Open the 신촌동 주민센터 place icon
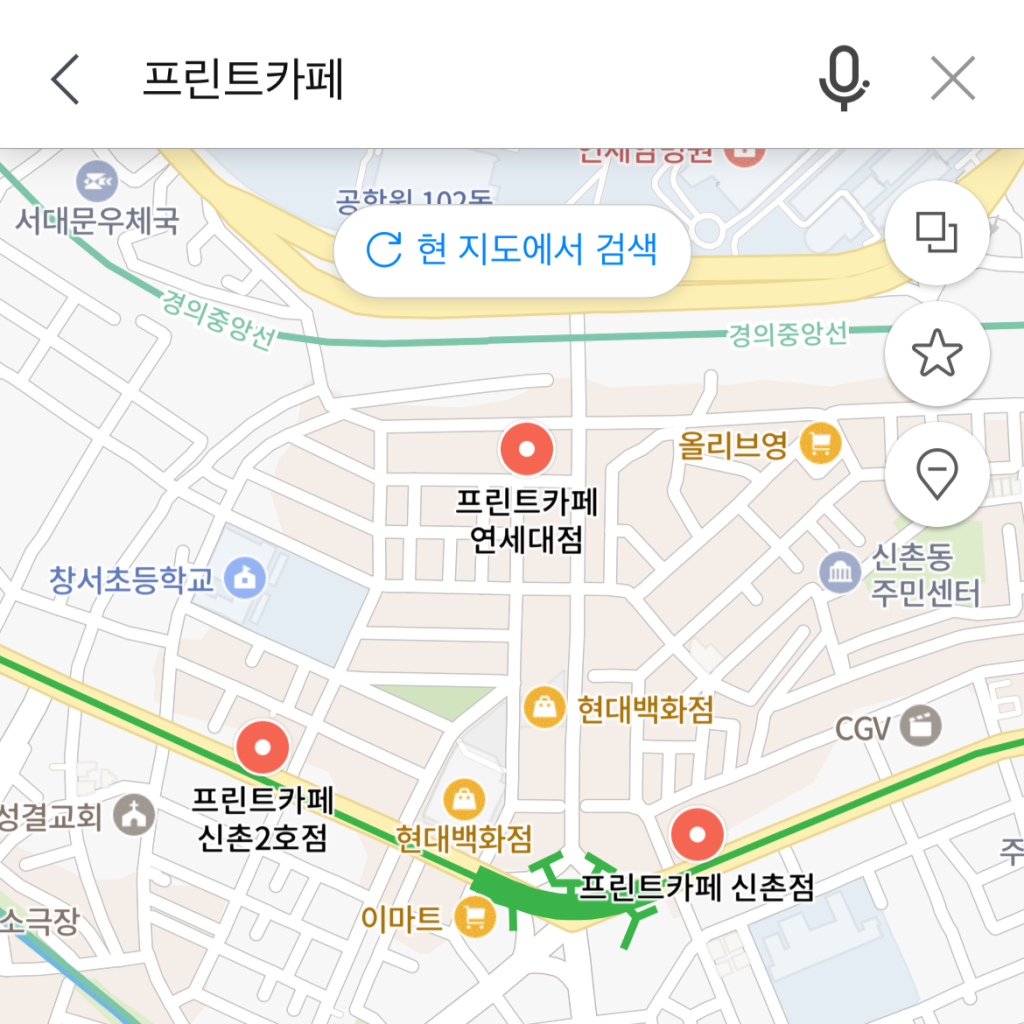This screenshot has height=1024, width=1024. click(x=839, y=572)
